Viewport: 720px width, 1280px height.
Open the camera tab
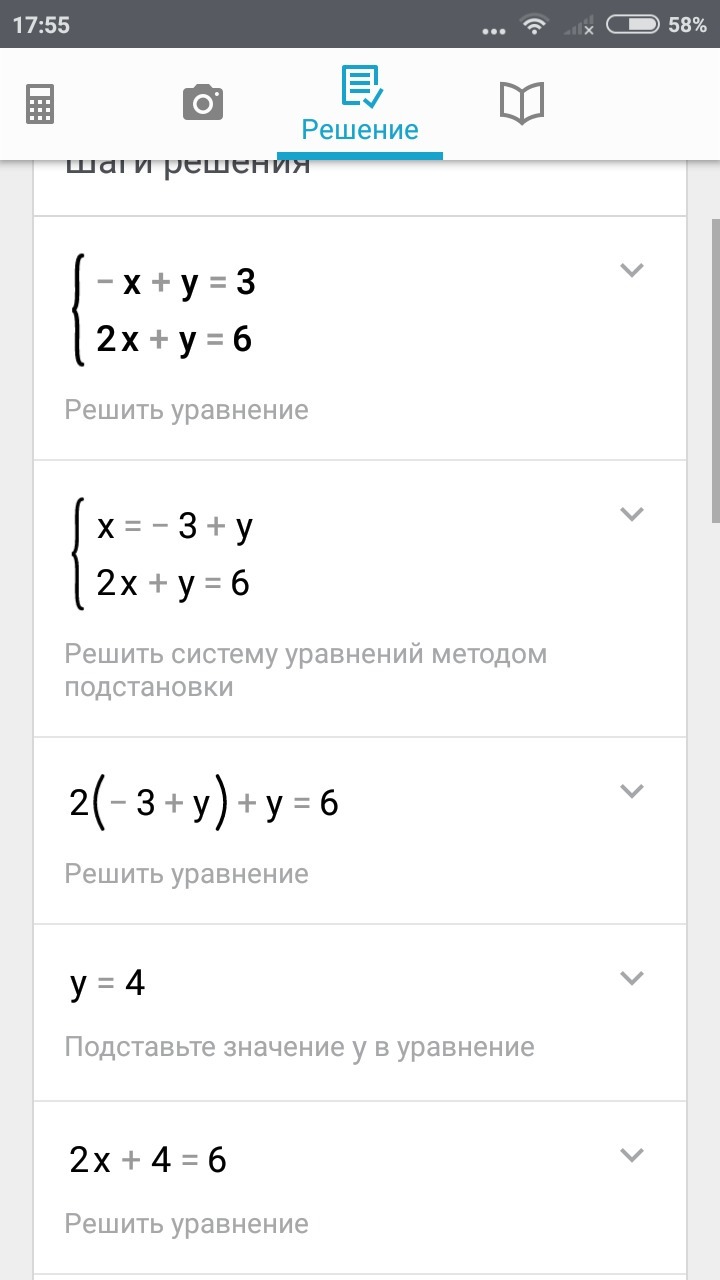click(x=203, y=103)
